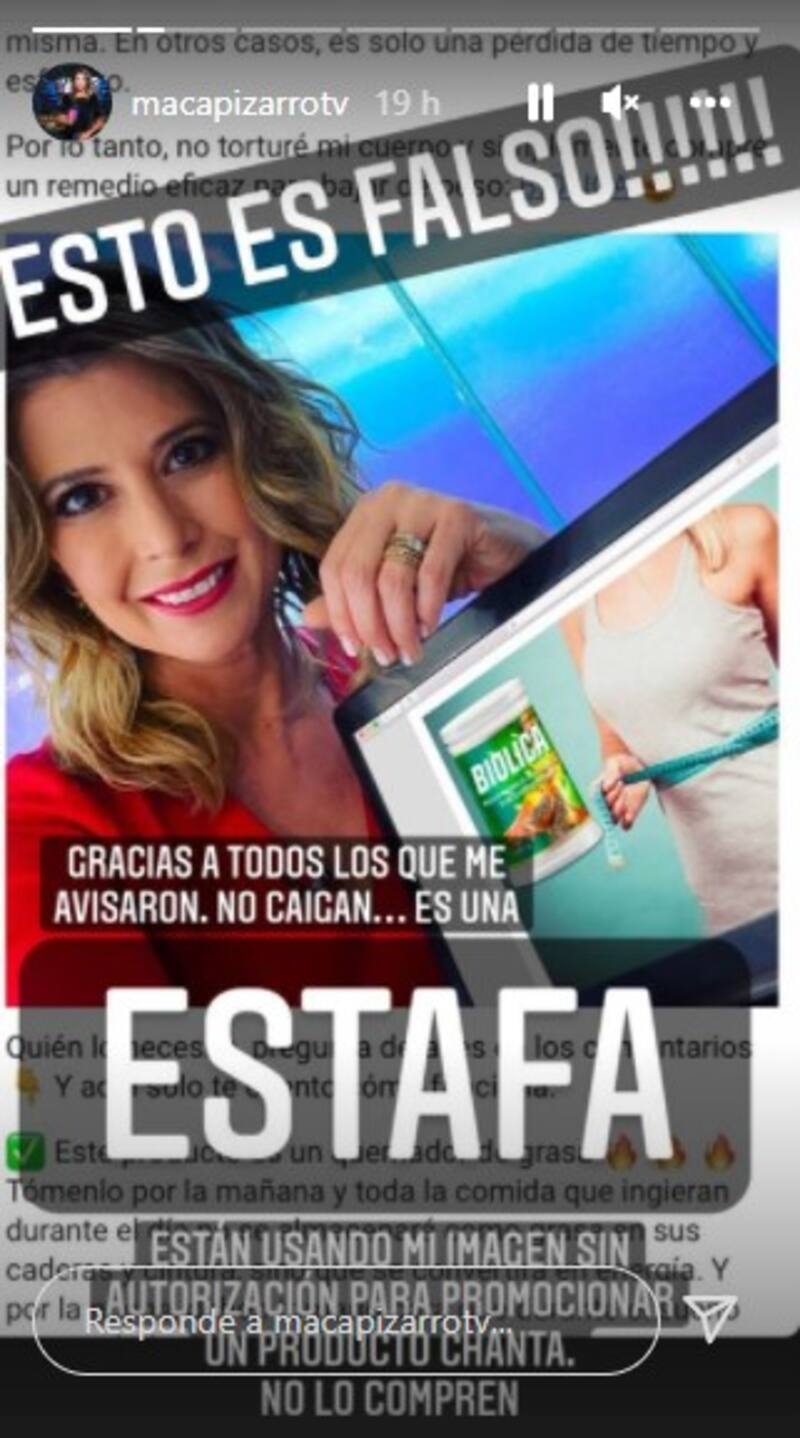
Task: Unmute the story sound
Action: pos(620,102)
